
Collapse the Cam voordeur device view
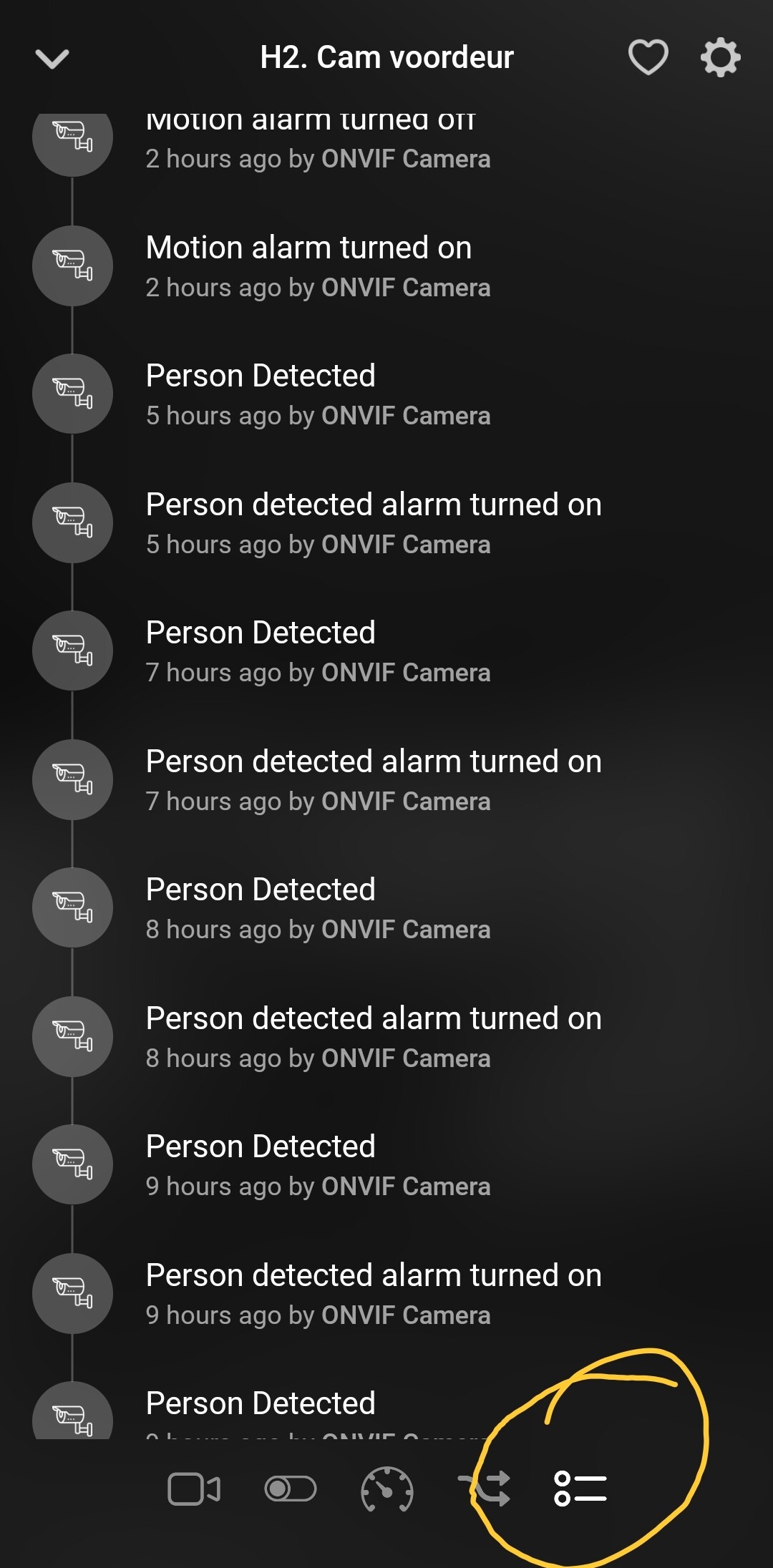(52, 58)
